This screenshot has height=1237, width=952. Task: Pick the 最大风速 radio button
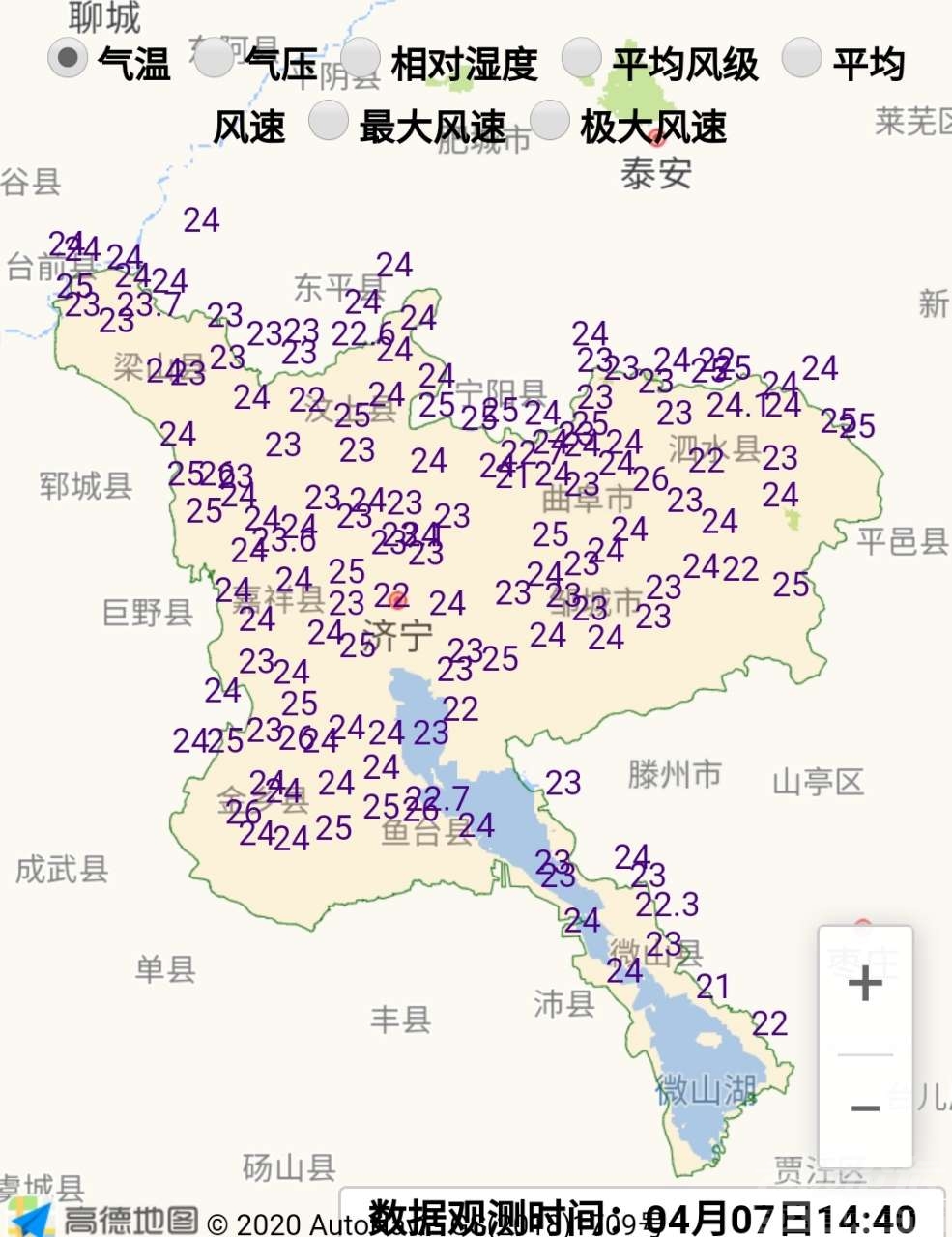(x=329, y=121)
